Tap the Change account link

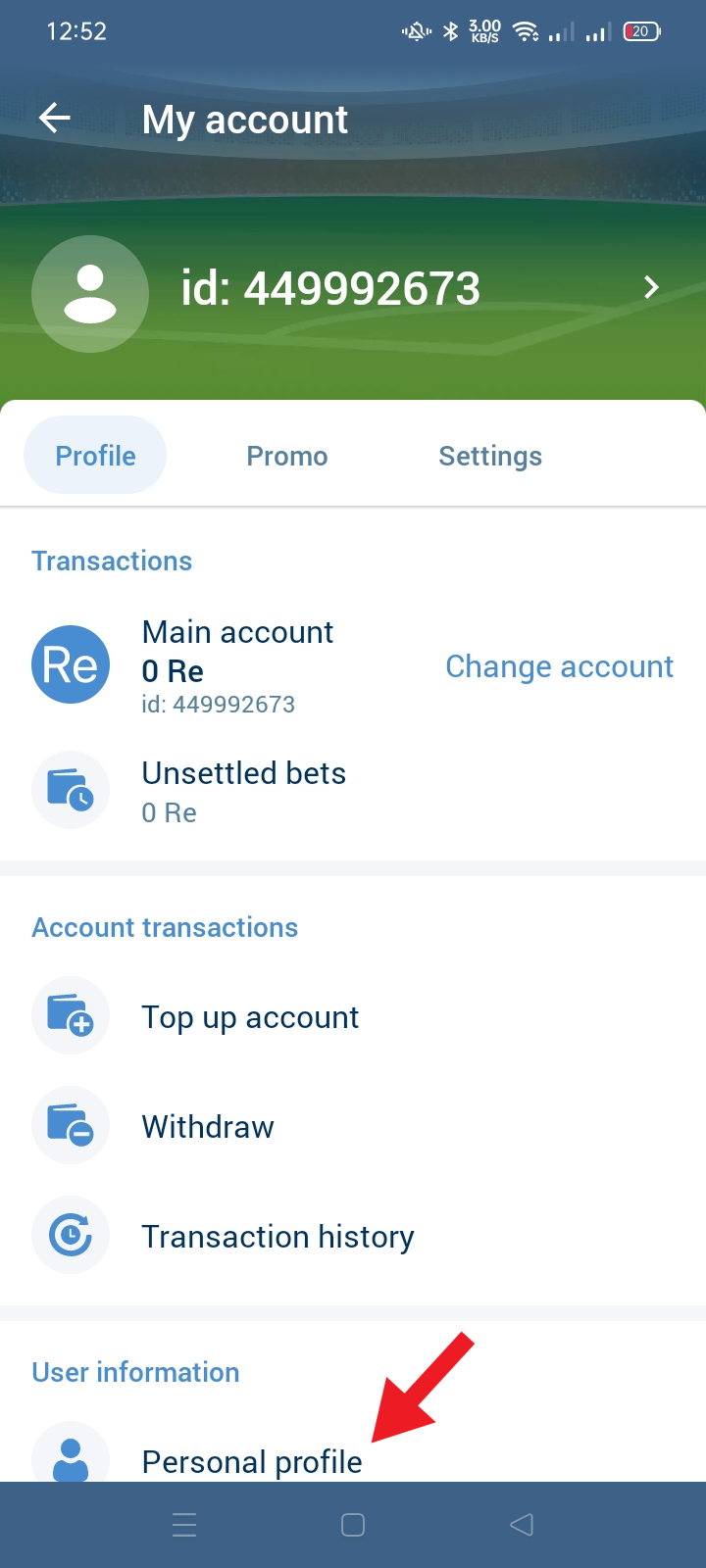[x=559, y=666]
